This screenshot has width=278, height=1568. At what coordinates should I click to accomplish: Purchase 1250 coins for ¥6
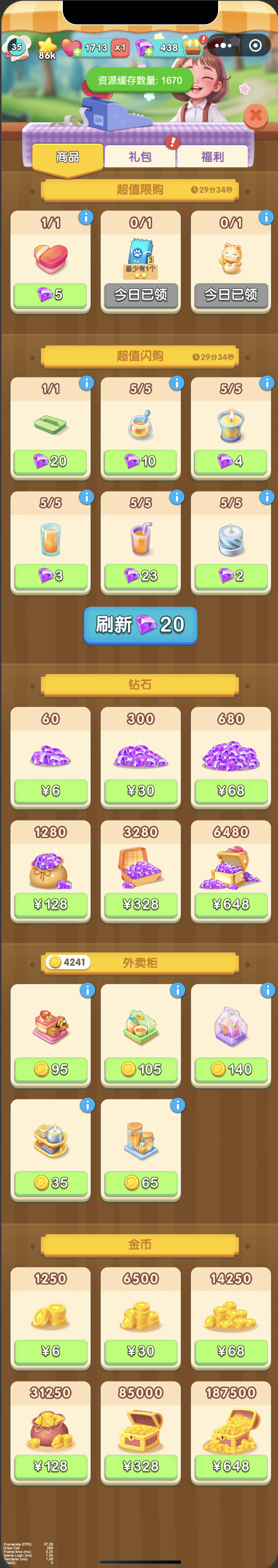51,1351
